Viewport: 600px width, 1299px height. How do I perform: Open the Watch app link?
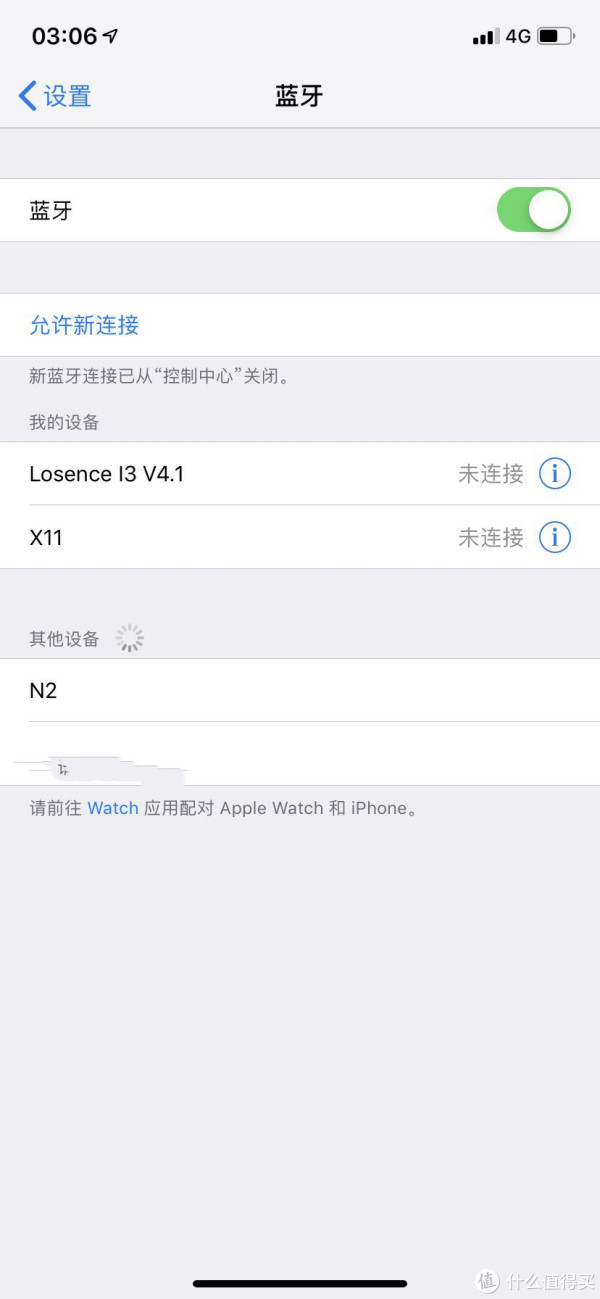[113, 808]
